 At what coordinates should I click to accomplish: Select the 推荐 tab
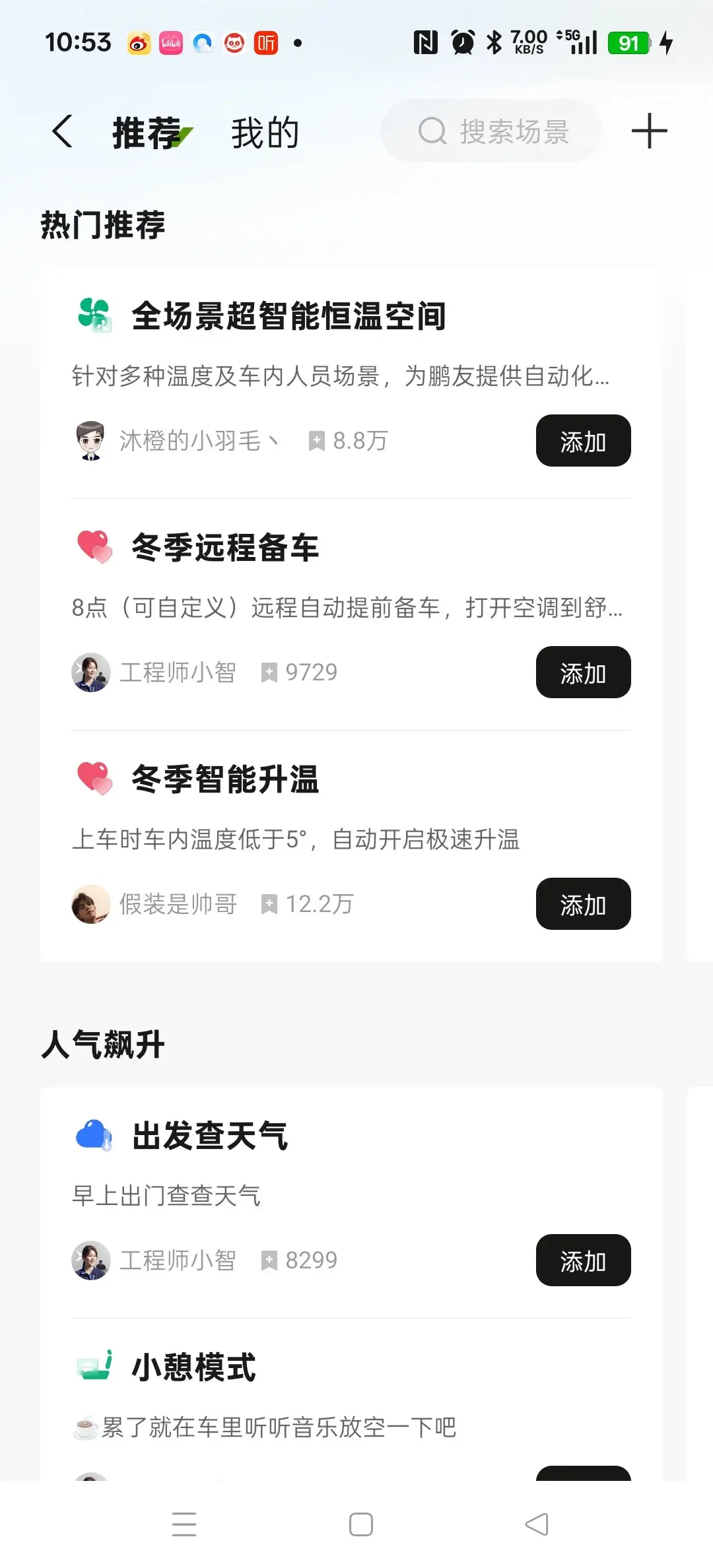[147, 133]
